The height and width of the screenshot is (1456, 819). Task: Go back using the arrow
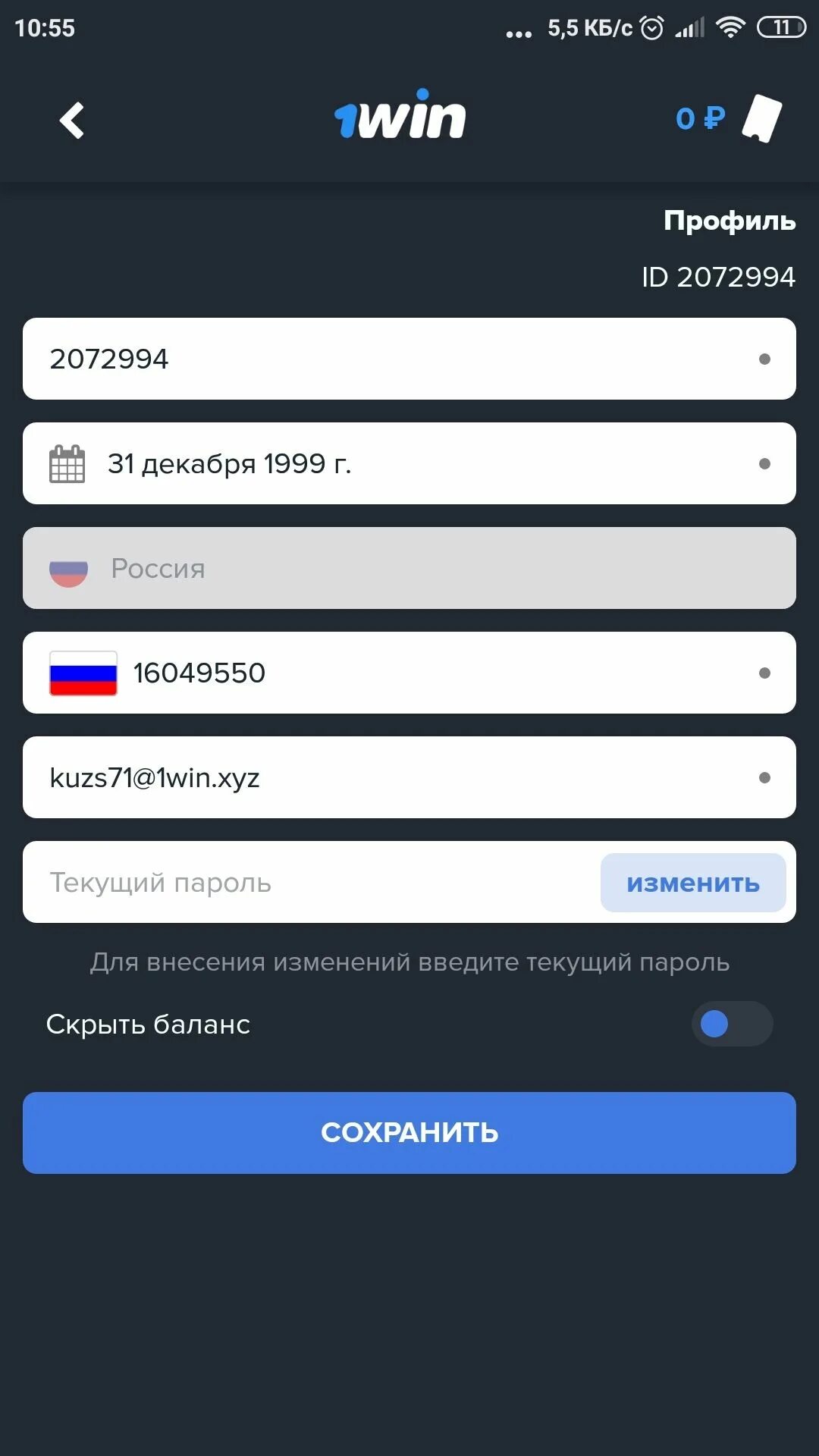72,121
